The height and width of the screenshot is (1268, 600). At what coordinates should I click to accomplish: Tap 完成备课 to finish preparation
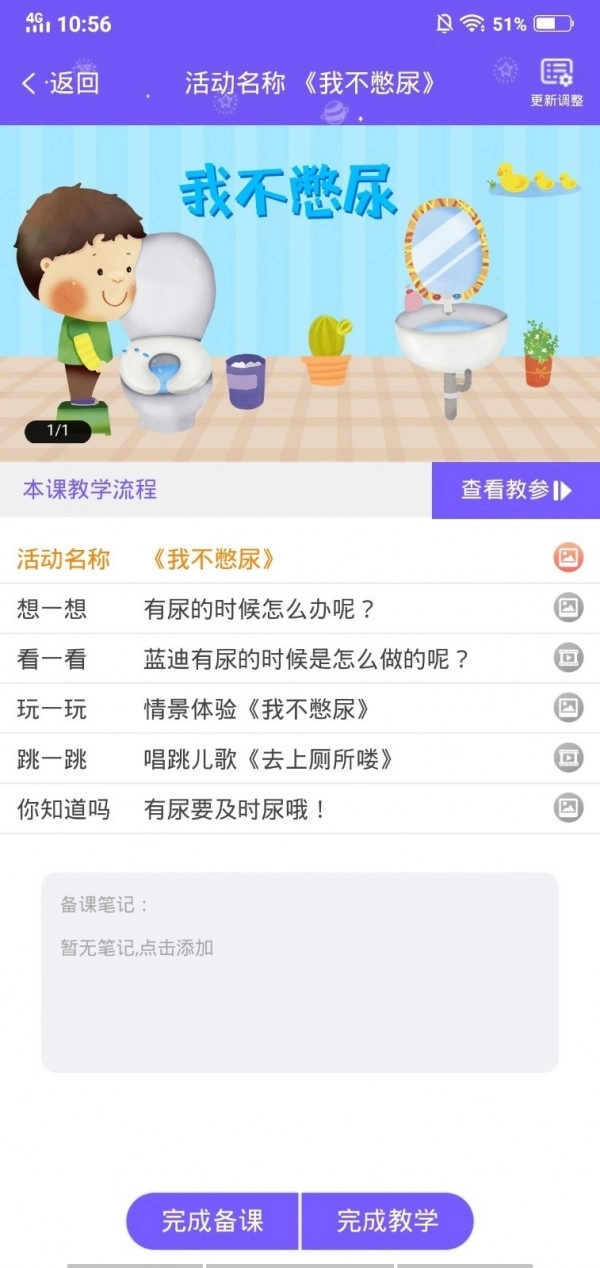tap(213, 1221)
